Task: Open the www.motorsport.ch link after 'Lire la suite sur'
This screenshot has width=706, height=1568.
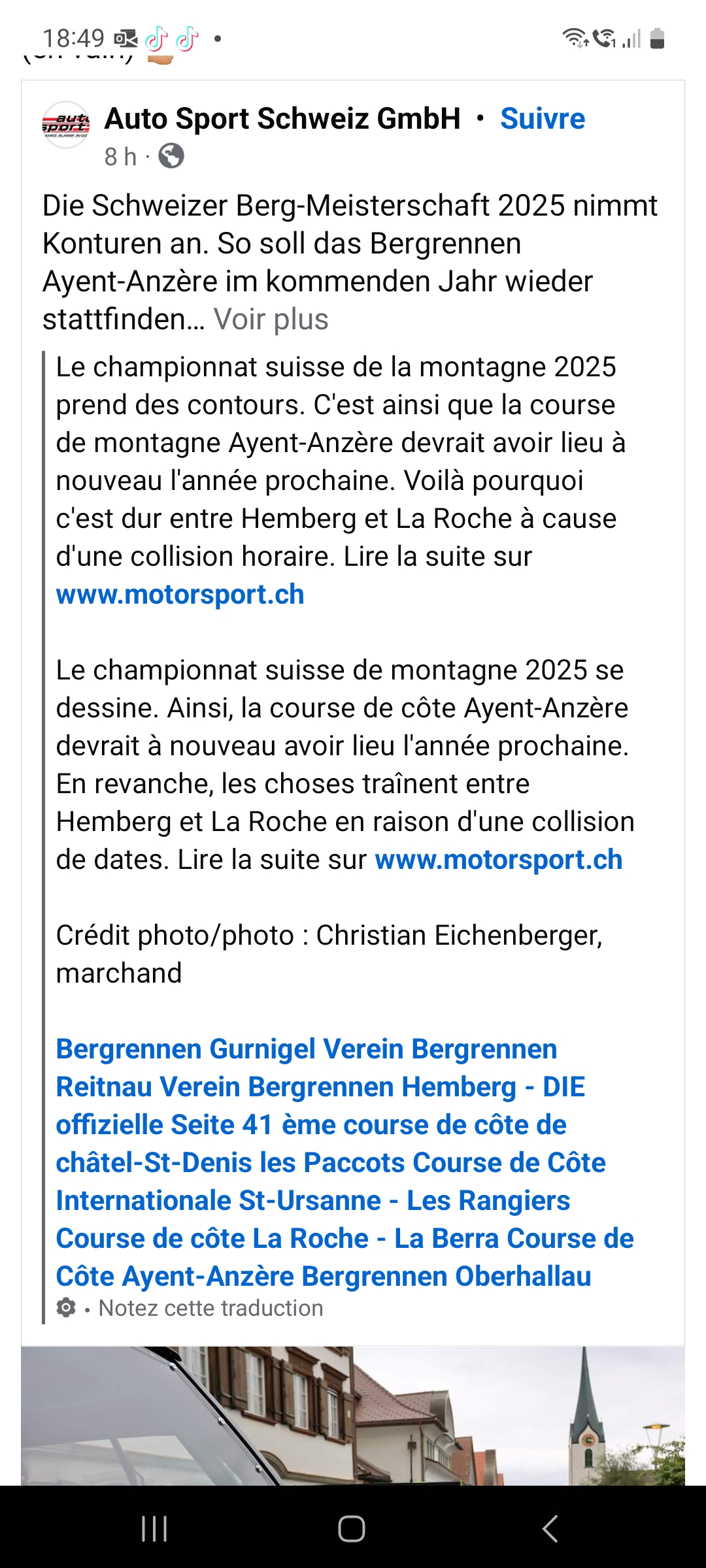Action: [x=498, y=860]
